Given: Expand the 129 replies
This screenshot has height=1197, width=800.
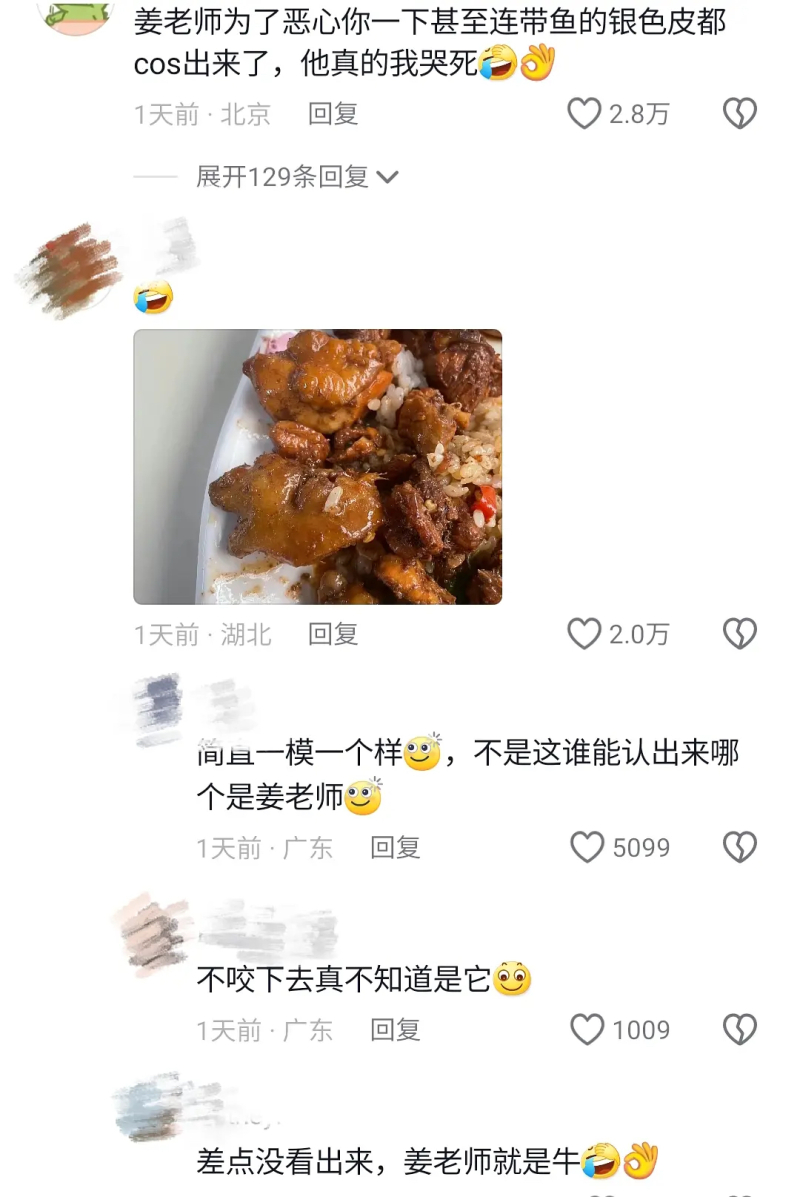Looking at the screenshot, I should coord(297,177).
